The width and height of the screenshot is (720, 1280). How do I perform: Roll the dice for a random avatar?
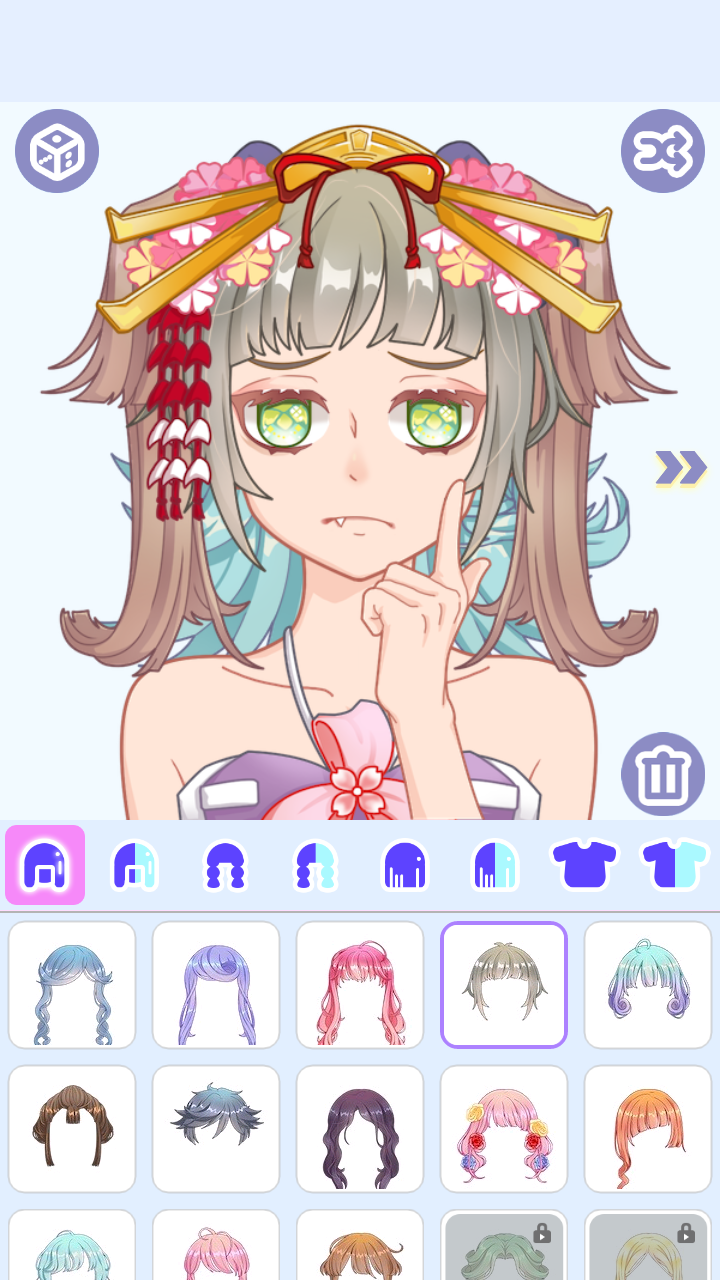57,151
